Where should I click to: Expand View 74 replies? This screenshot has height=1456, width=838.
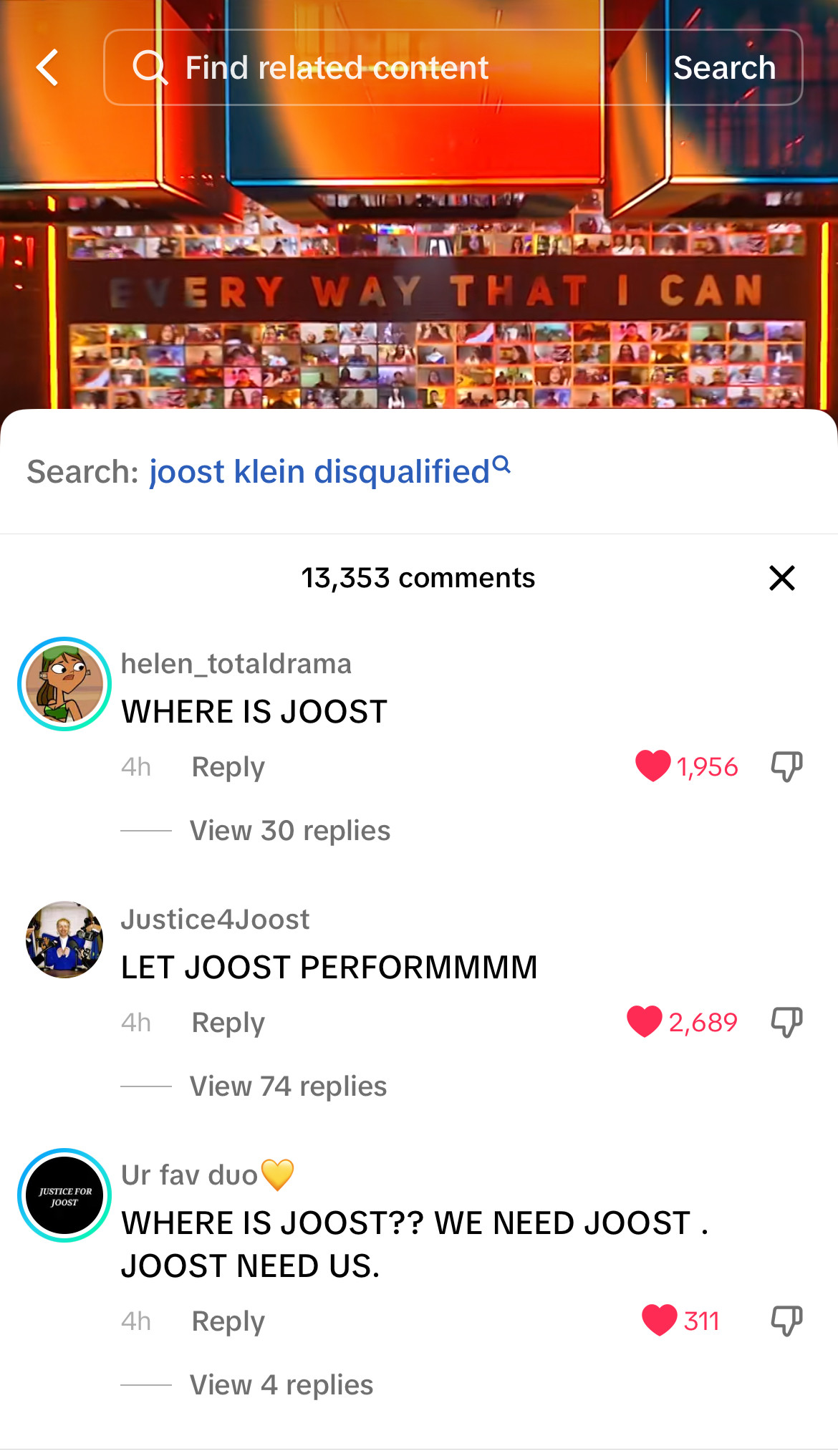[x=288, y=1086]
